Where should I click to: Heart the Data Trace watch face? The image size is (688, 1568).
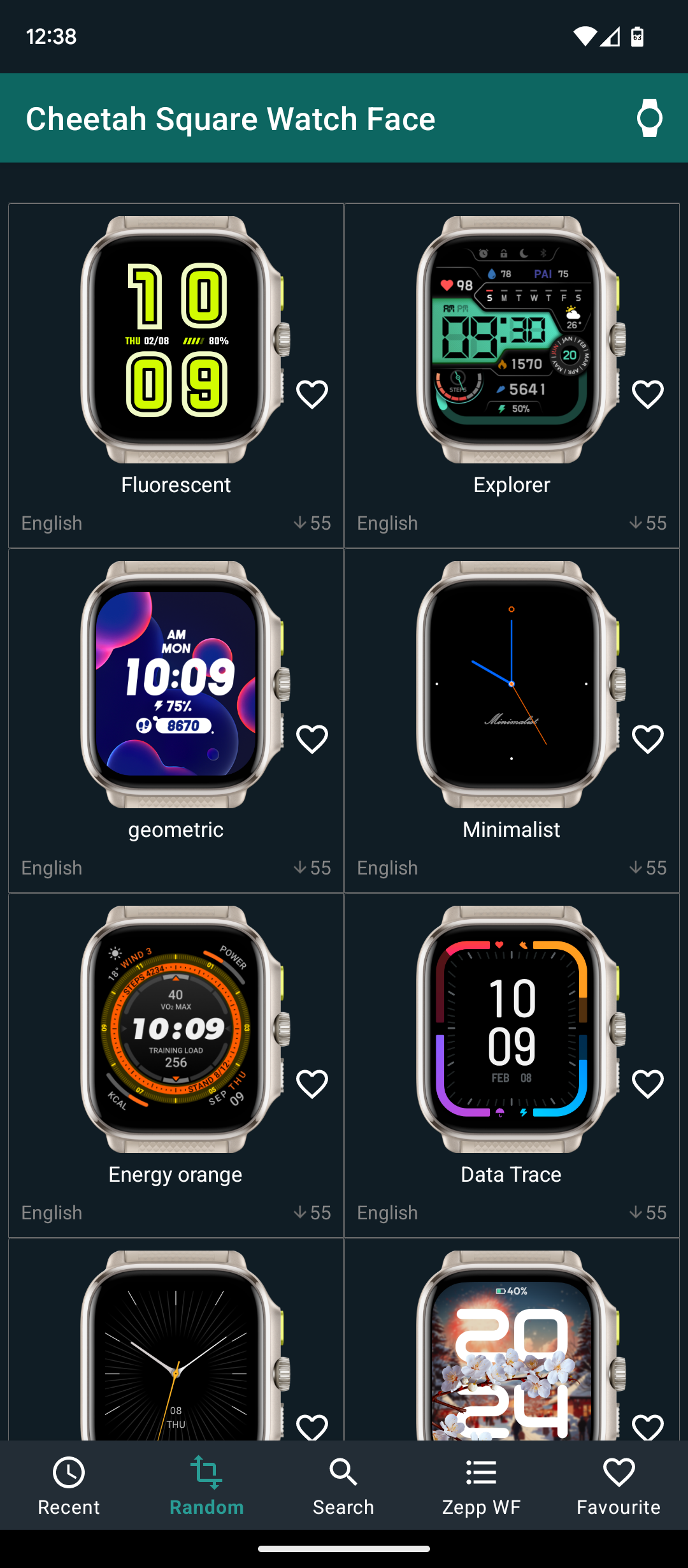click(x=648, y=1084)
